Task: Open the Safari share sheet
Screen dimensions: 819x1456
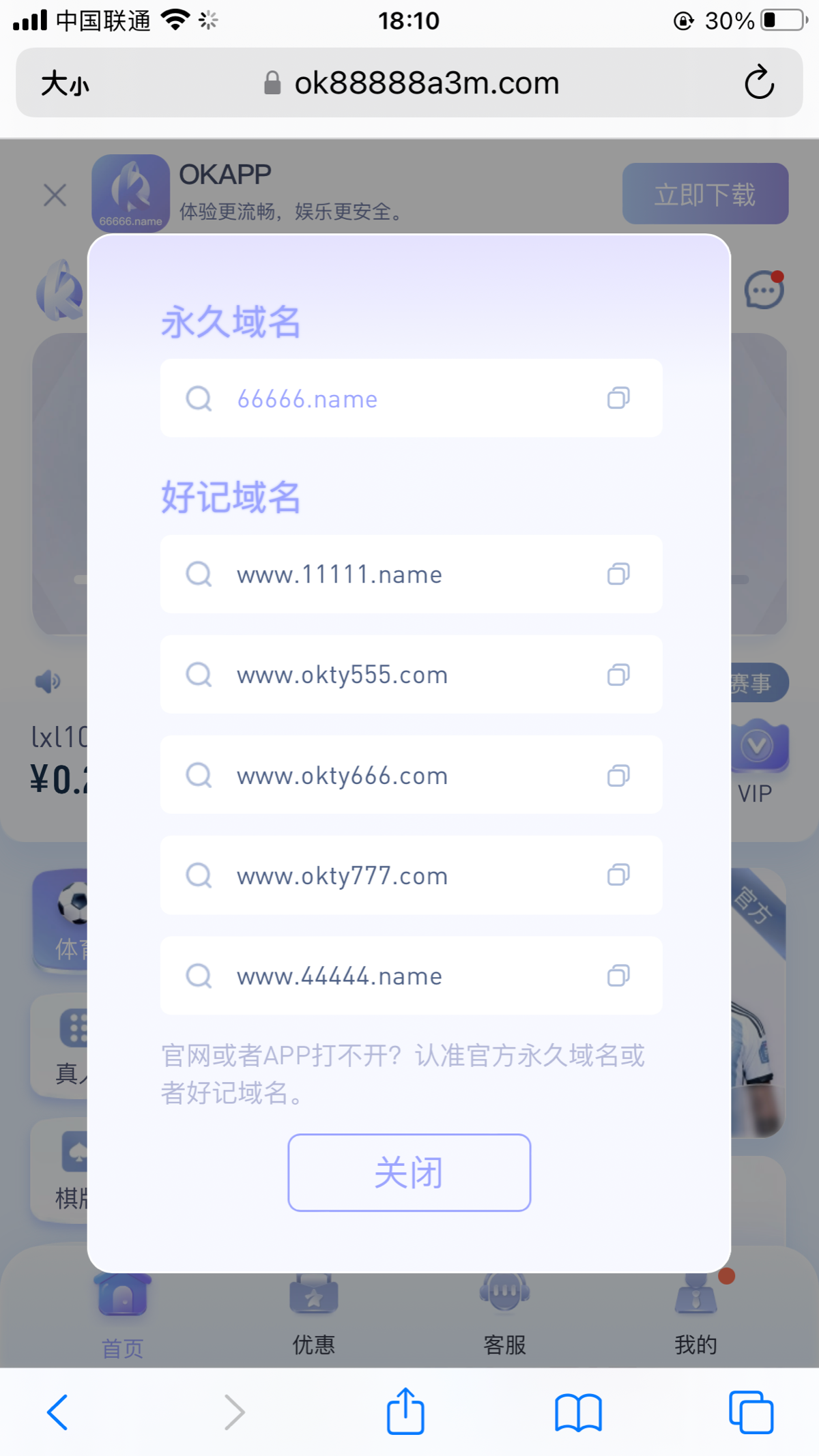Action: [405, 1412]
